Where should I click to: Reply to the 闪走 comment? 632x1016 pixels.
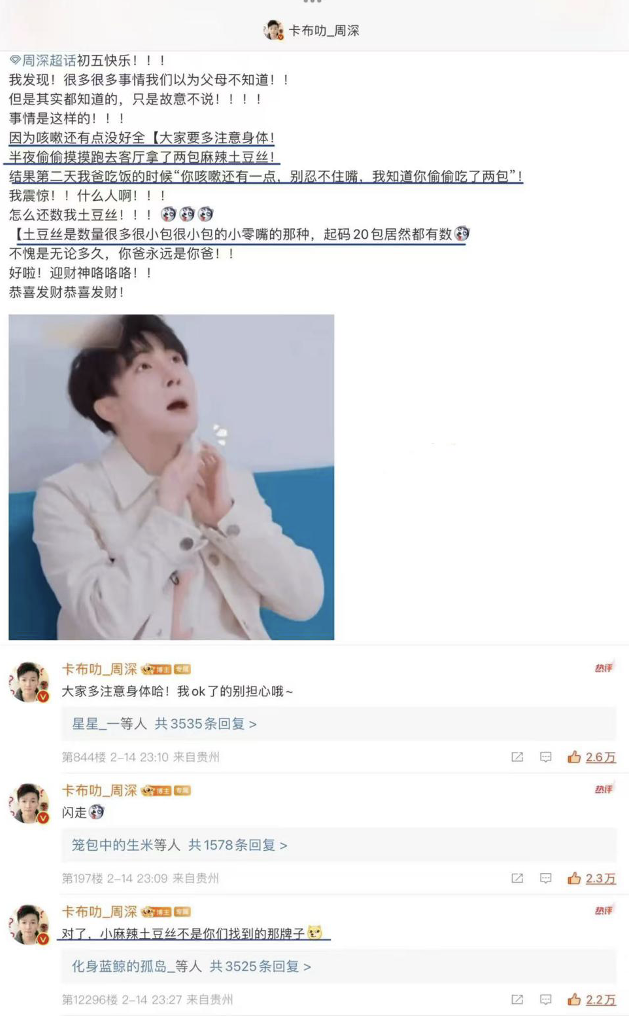coord(546,878)
